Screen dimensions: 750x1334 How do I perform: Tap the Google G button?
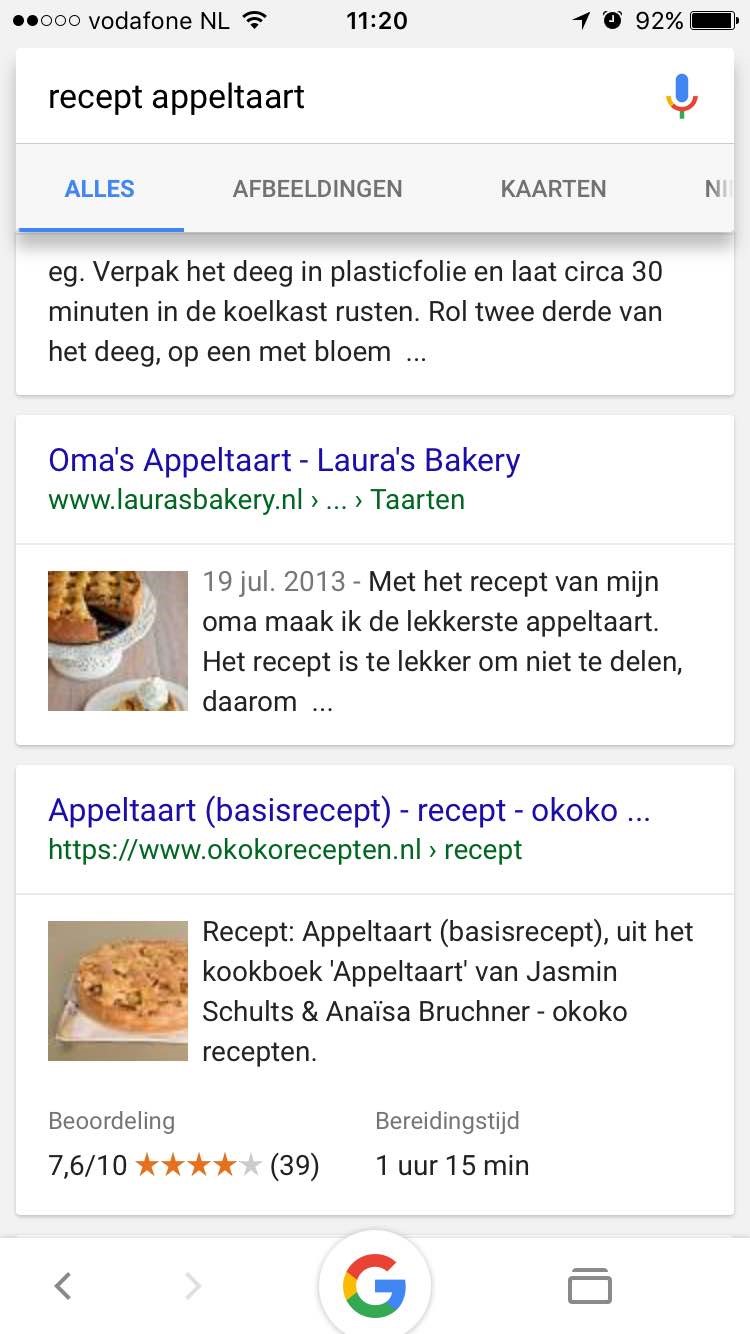tap(375, 1286)
